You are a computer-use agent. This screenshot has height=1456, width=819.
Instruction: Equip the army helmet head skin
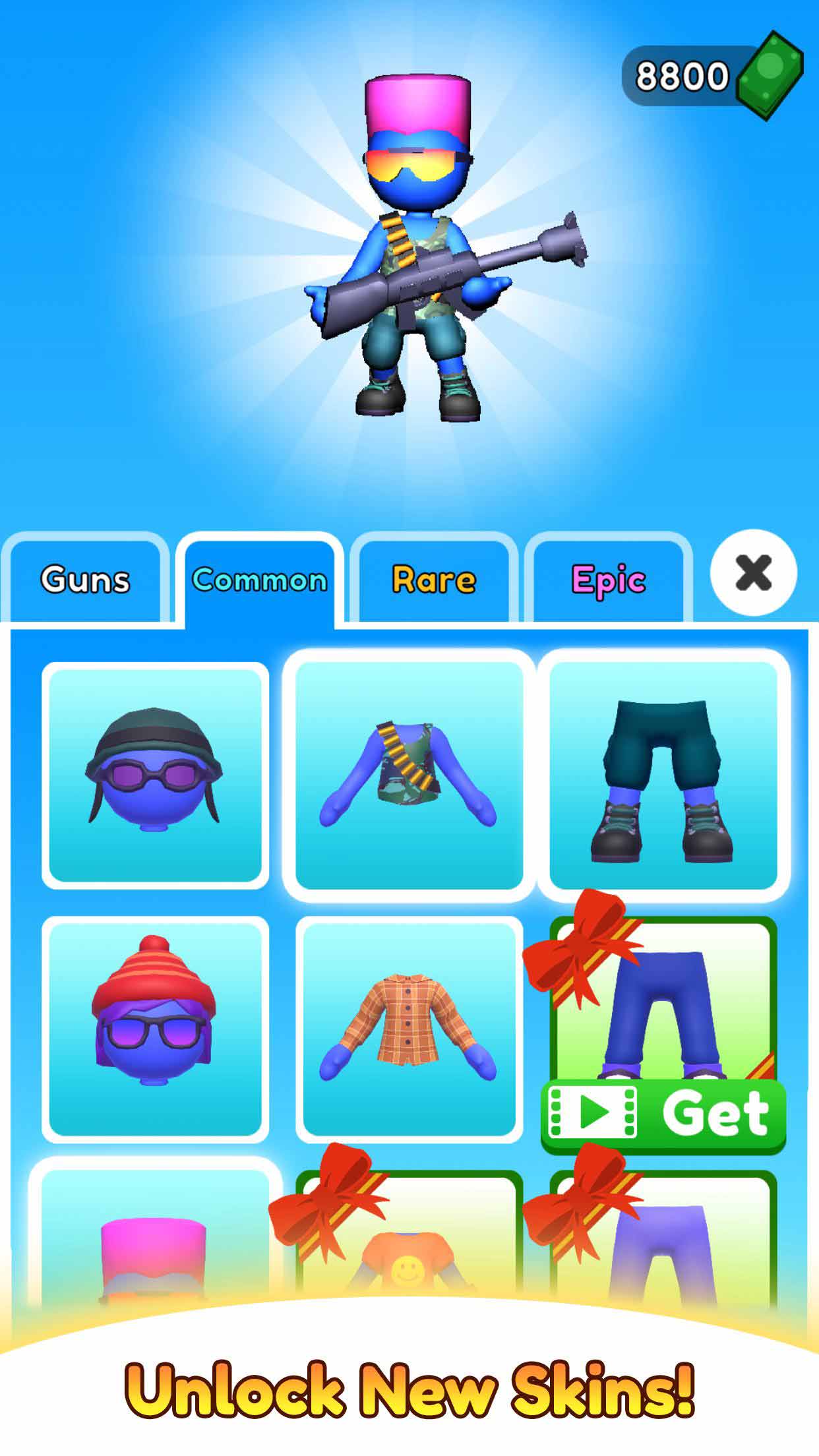155,775
